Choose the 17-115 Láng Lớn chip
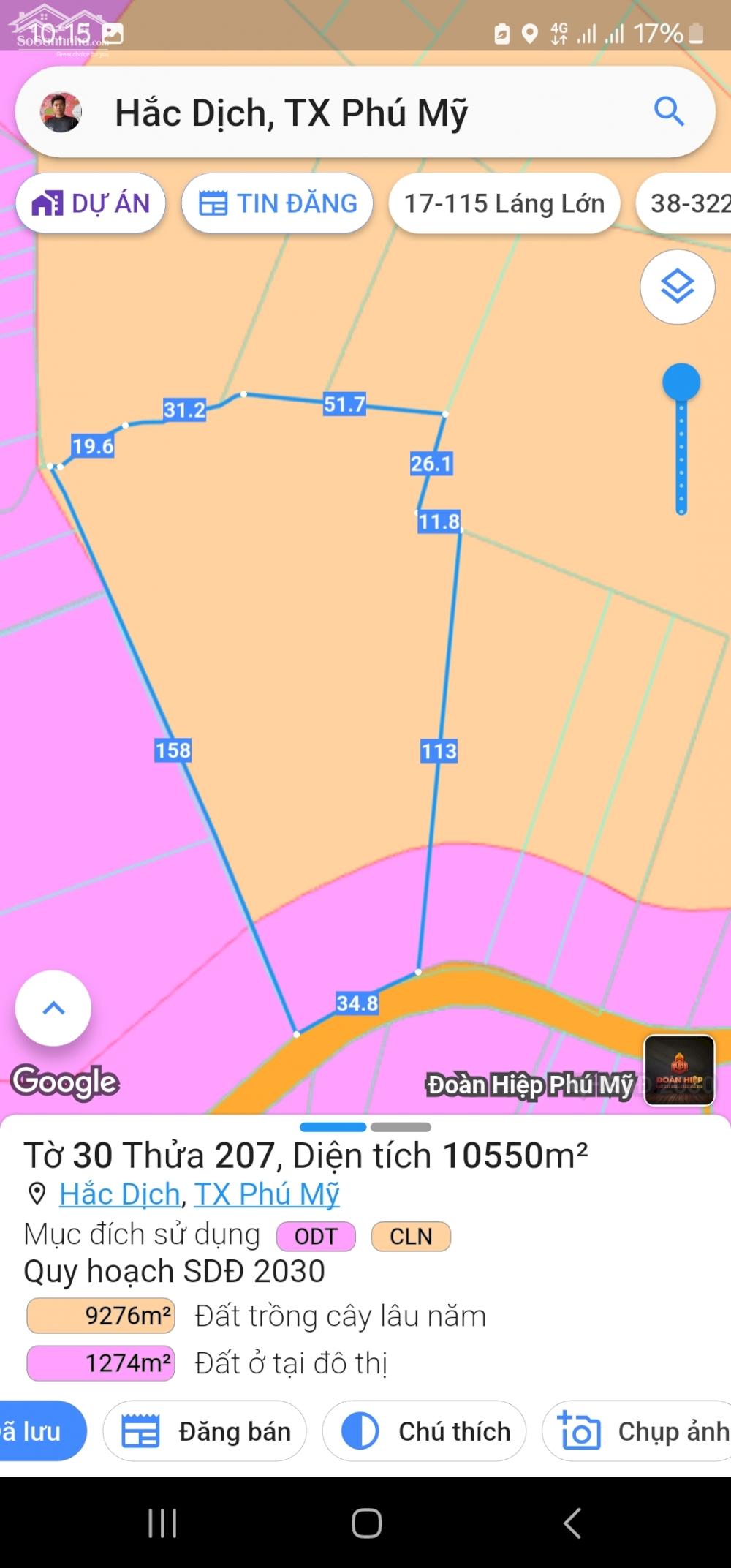 pyautogui.click(x=504, y=203)
